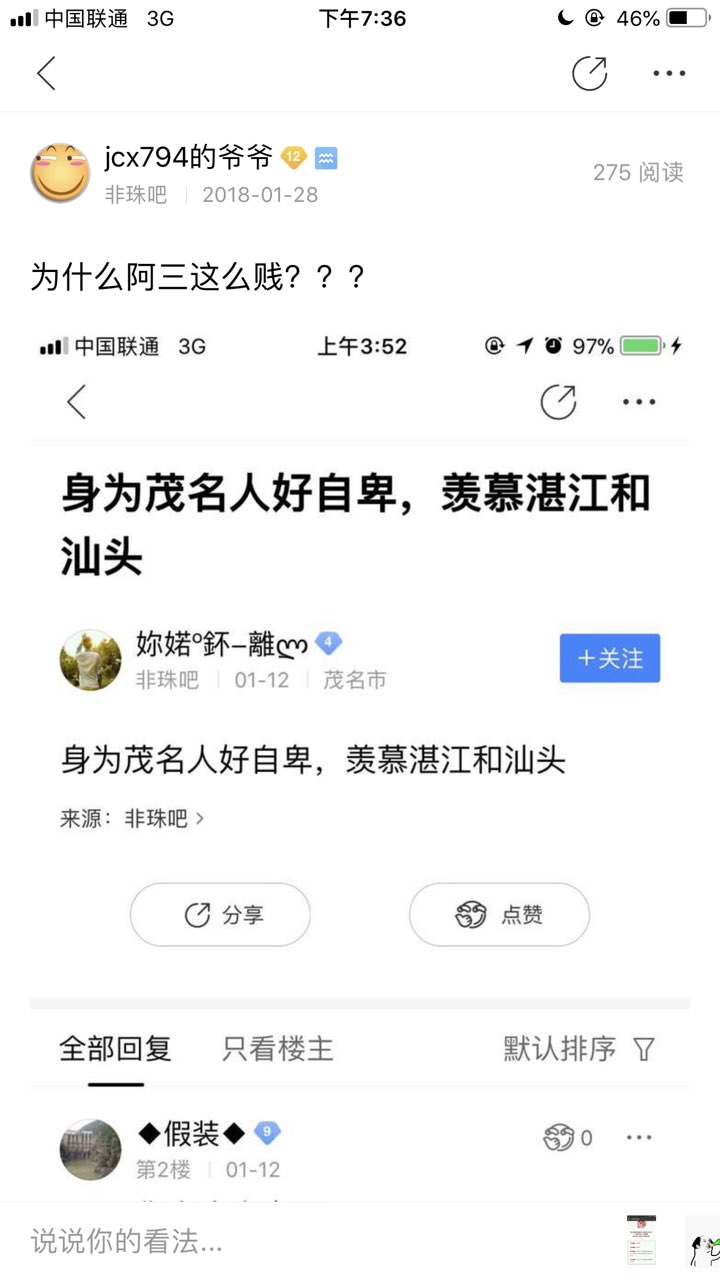The height and width of the screenshot is (1280, 720).
Task: Open the profile avatar of jcx794的爷爷
Action: (61, 173)
